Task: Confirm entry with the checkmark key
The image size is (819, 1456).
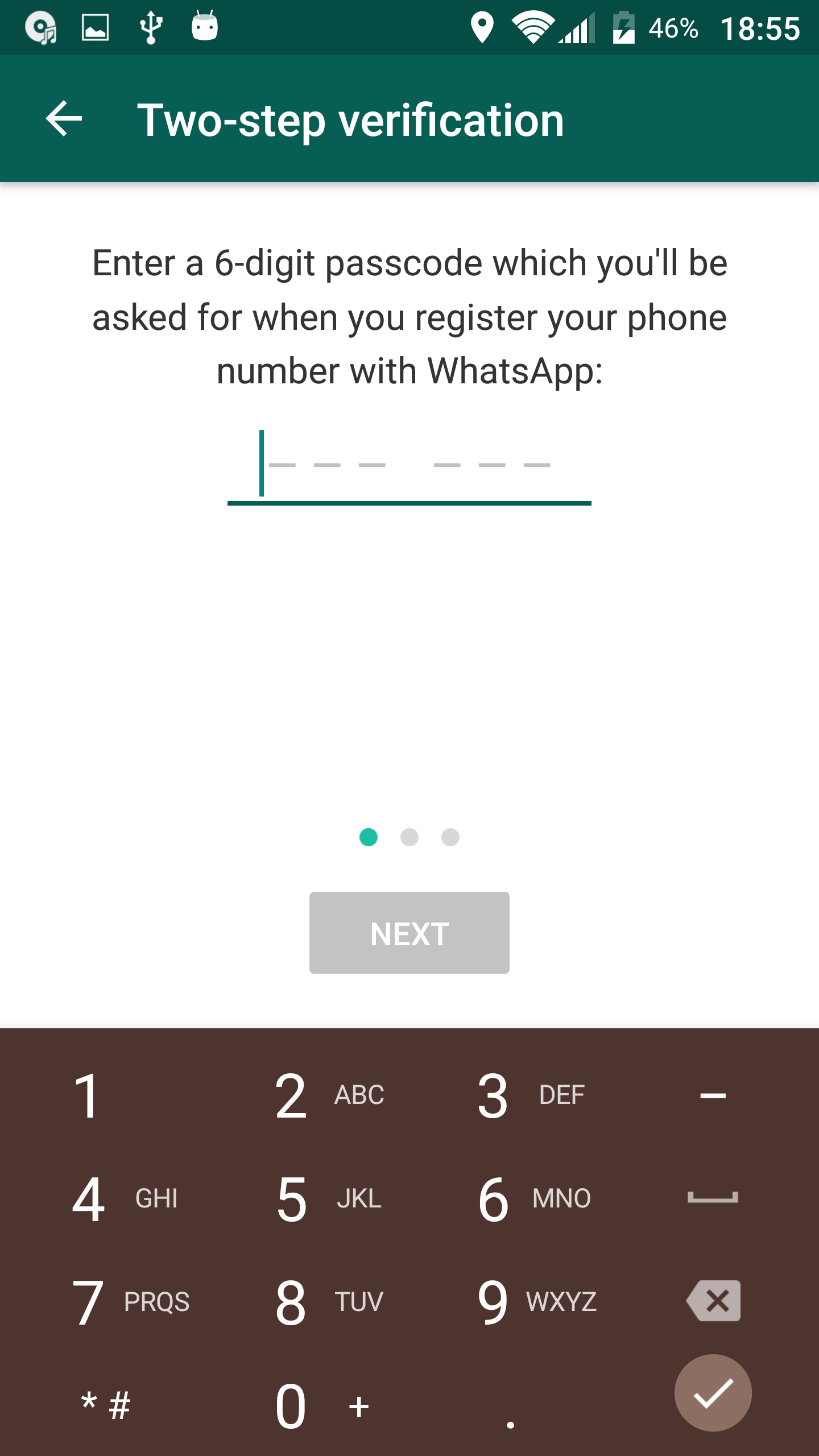Action: [713, 1393]
